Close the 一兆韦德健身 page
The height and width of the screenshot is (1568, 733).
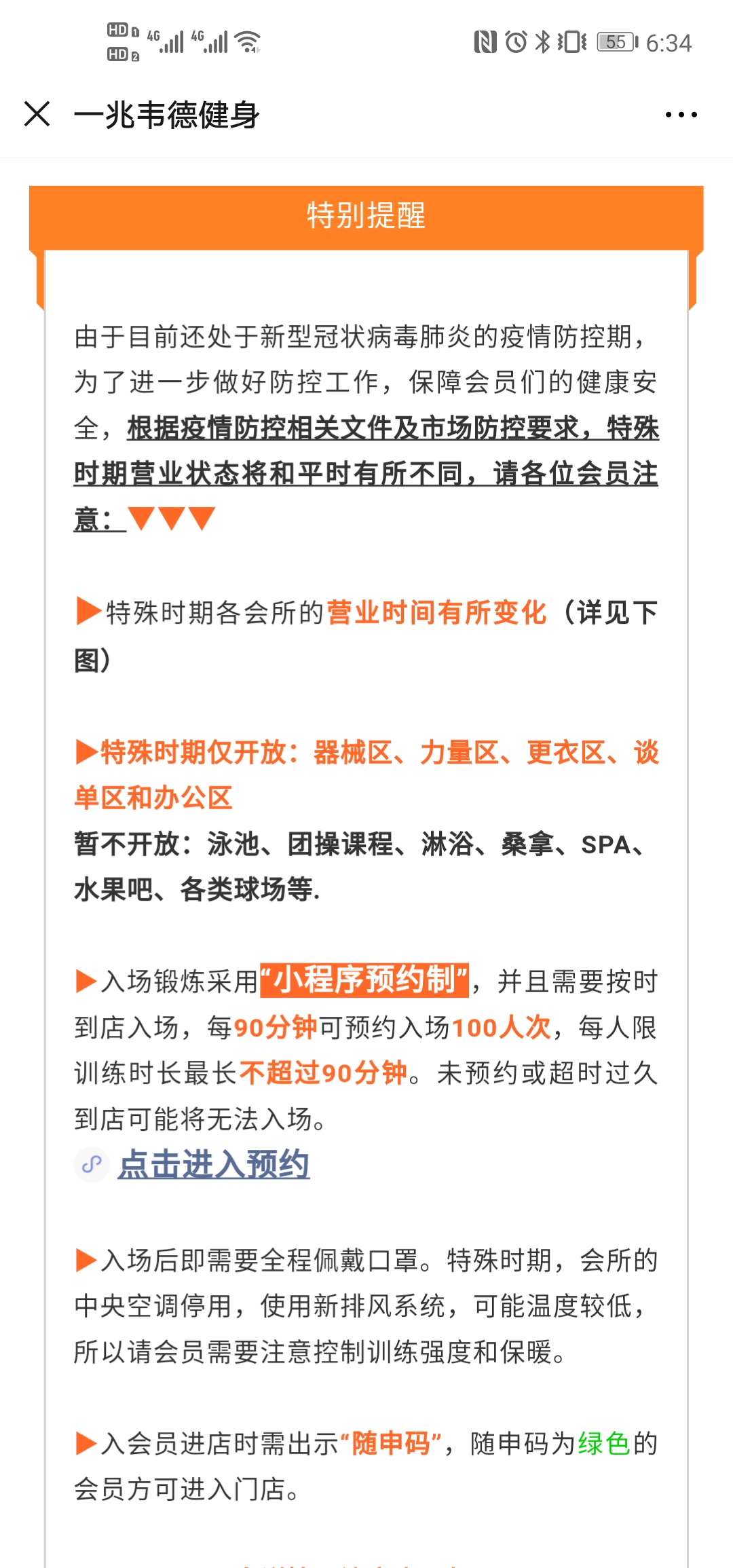coord(37,114)
